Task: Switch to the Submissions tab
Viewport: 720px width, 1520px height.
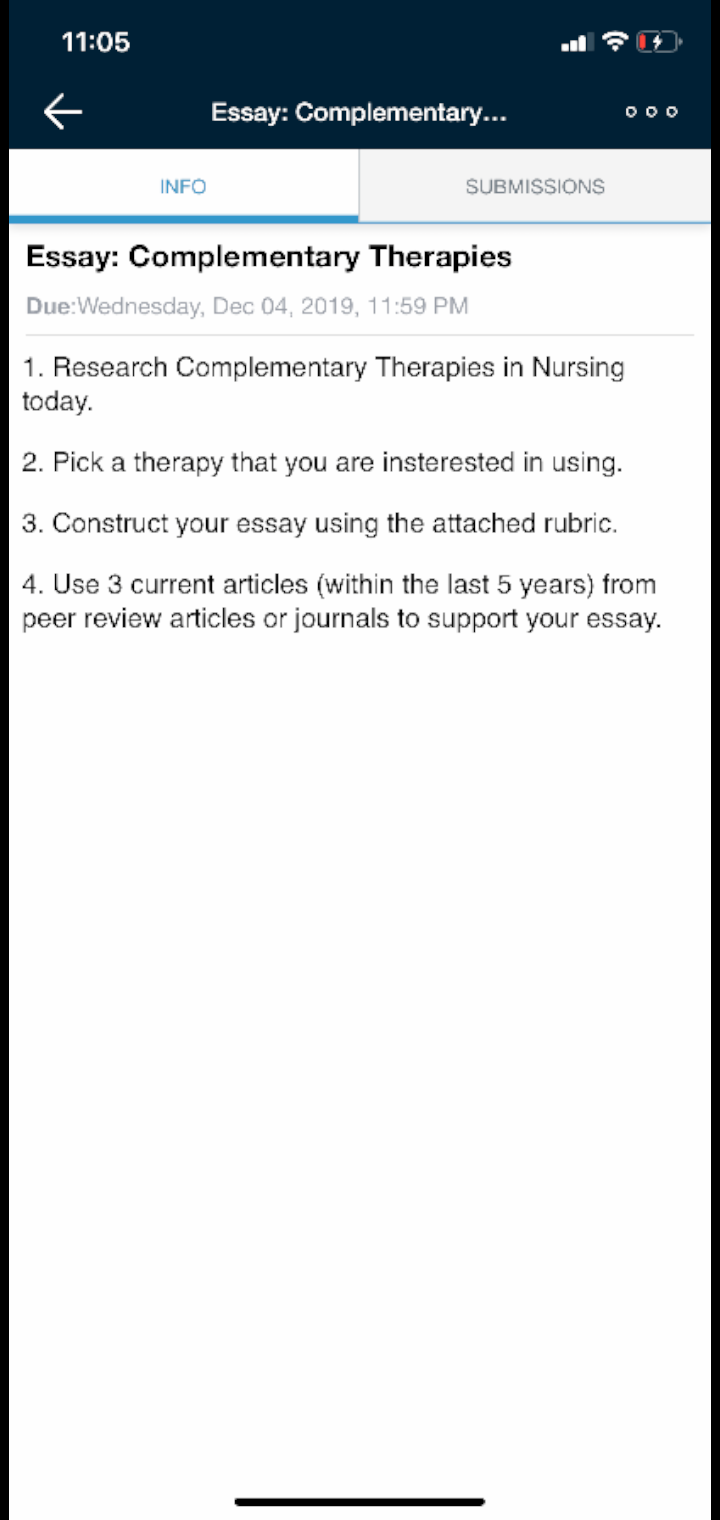Action: [535, 186]
